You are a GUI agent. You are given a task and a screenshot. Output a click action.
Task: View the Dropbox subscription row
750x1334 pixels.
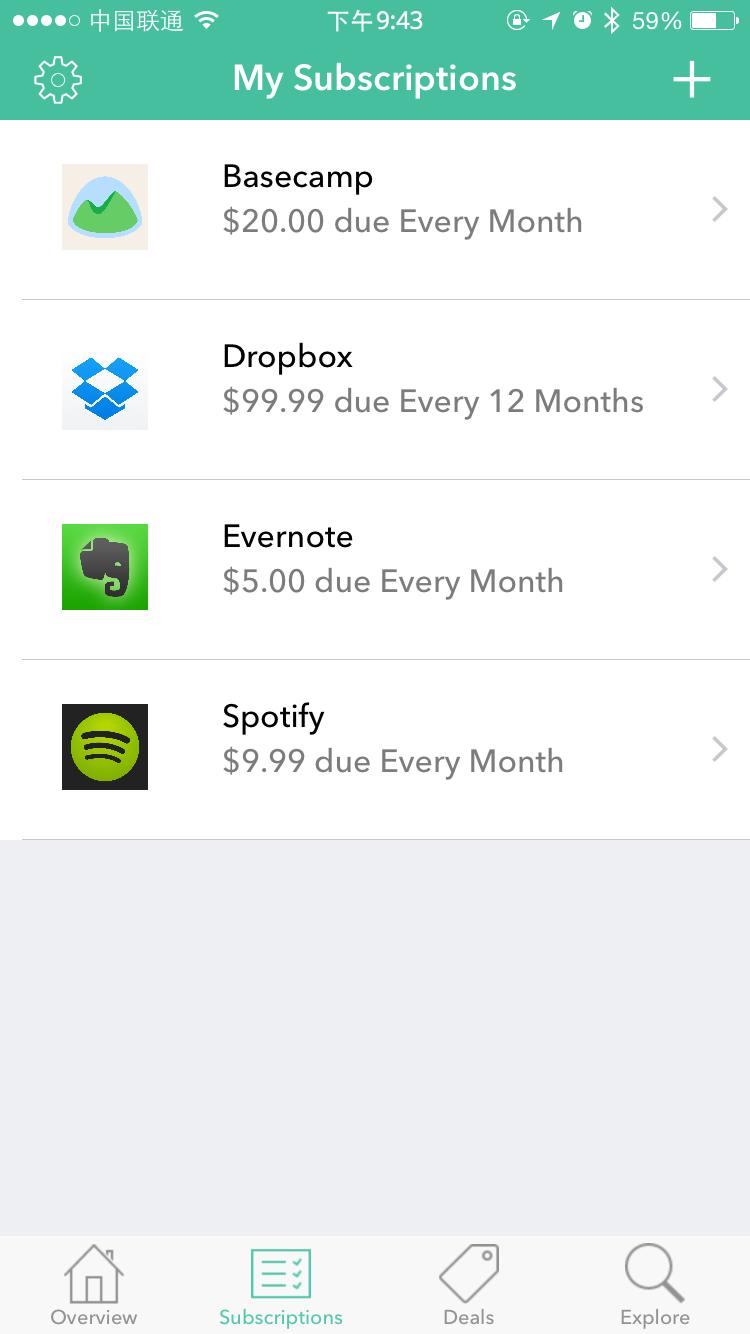pos(385,388)
